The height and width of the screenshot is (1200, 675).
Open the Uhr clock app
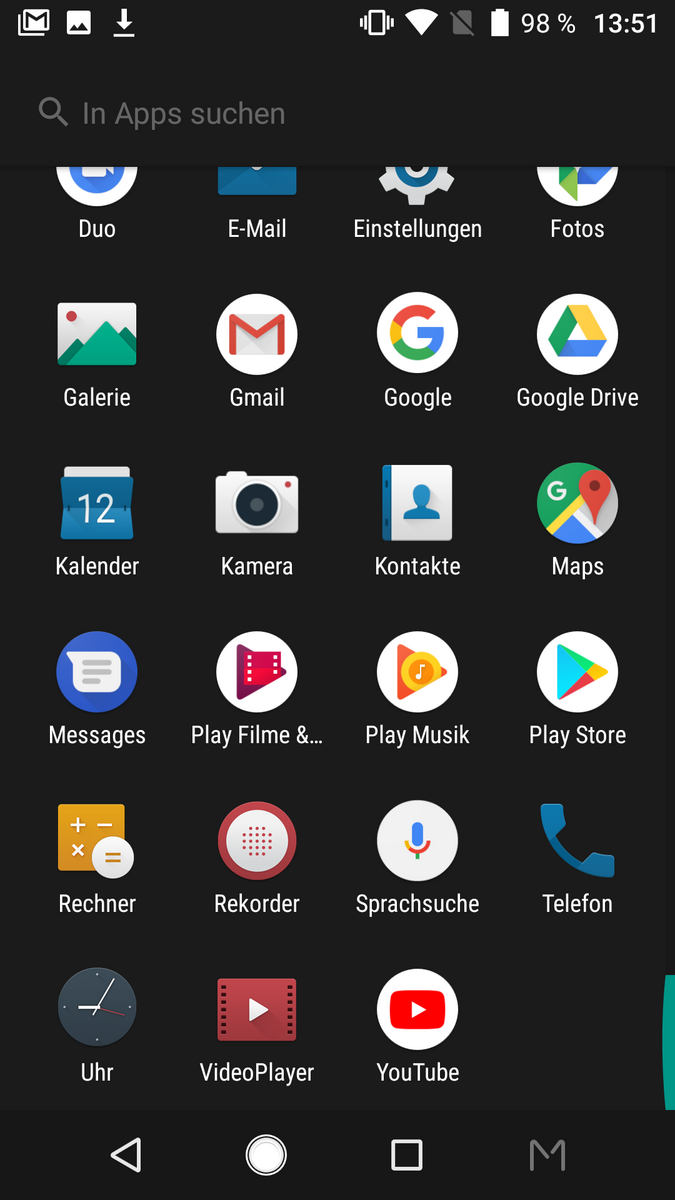coord(97,1009)
